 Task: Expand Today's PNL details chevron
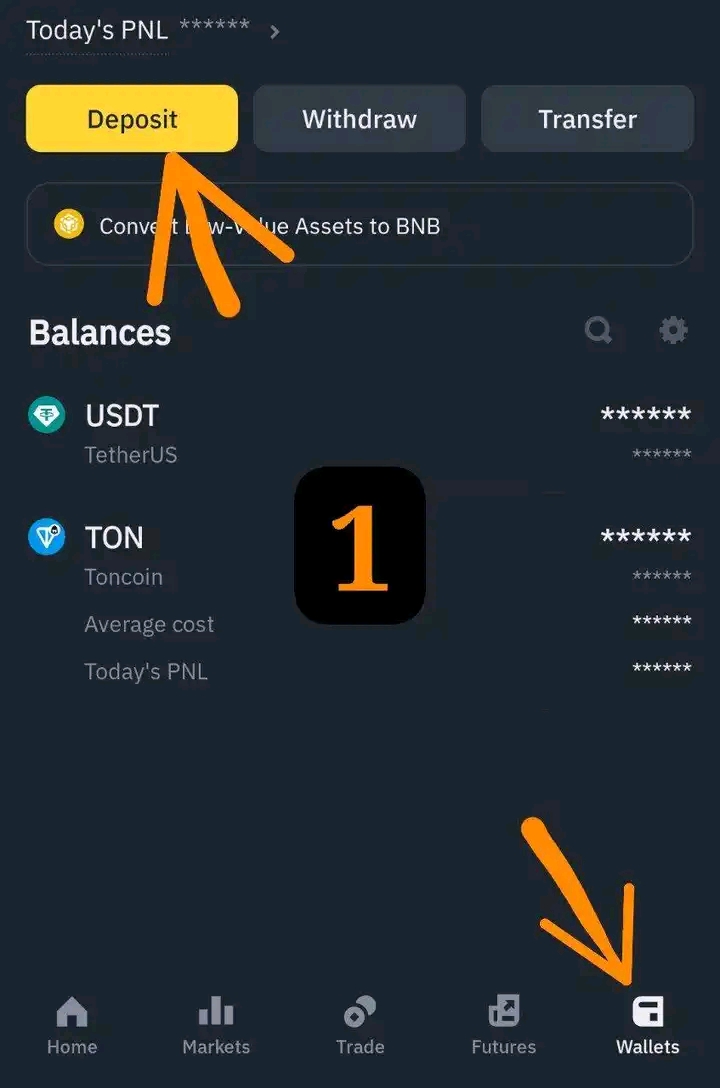[275, 32]
